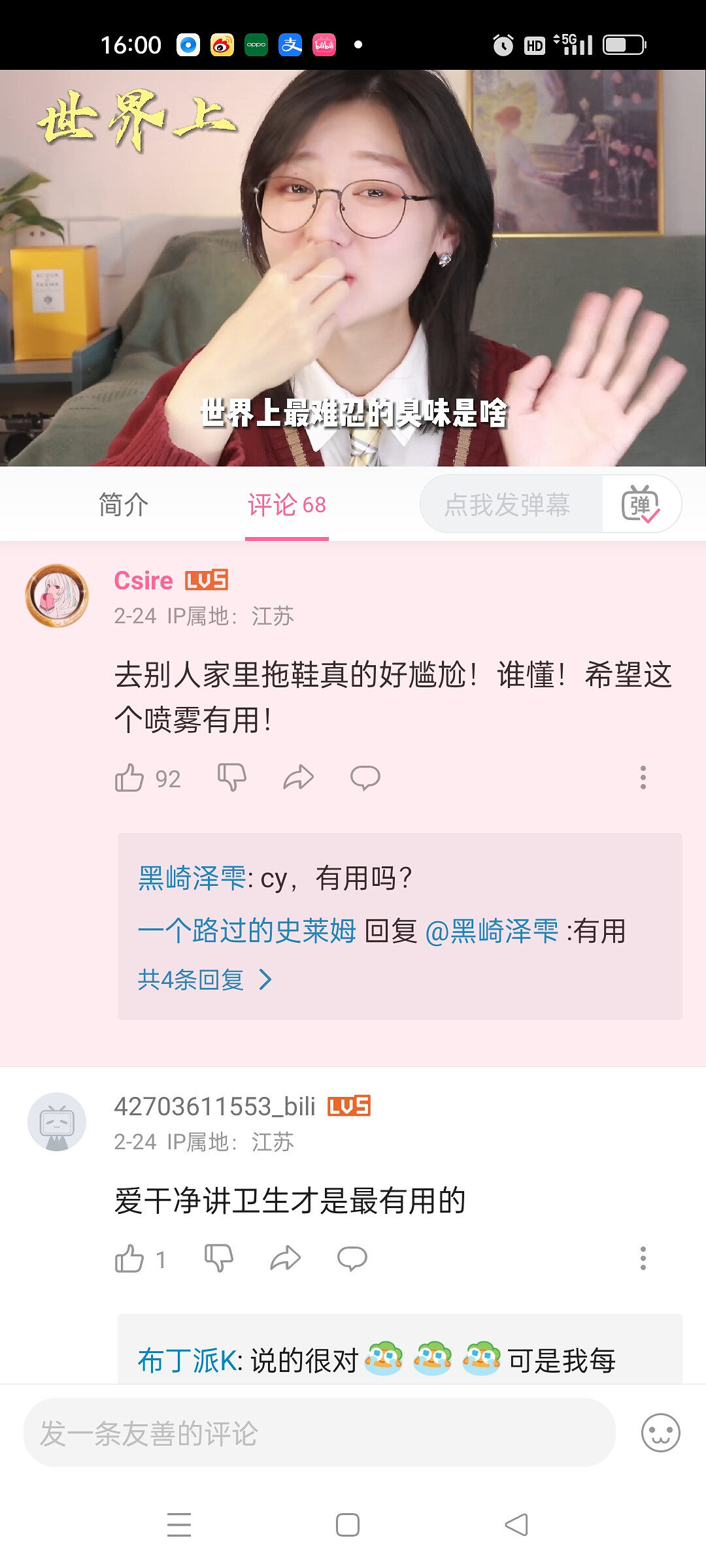Like Csire's comment

129,778
